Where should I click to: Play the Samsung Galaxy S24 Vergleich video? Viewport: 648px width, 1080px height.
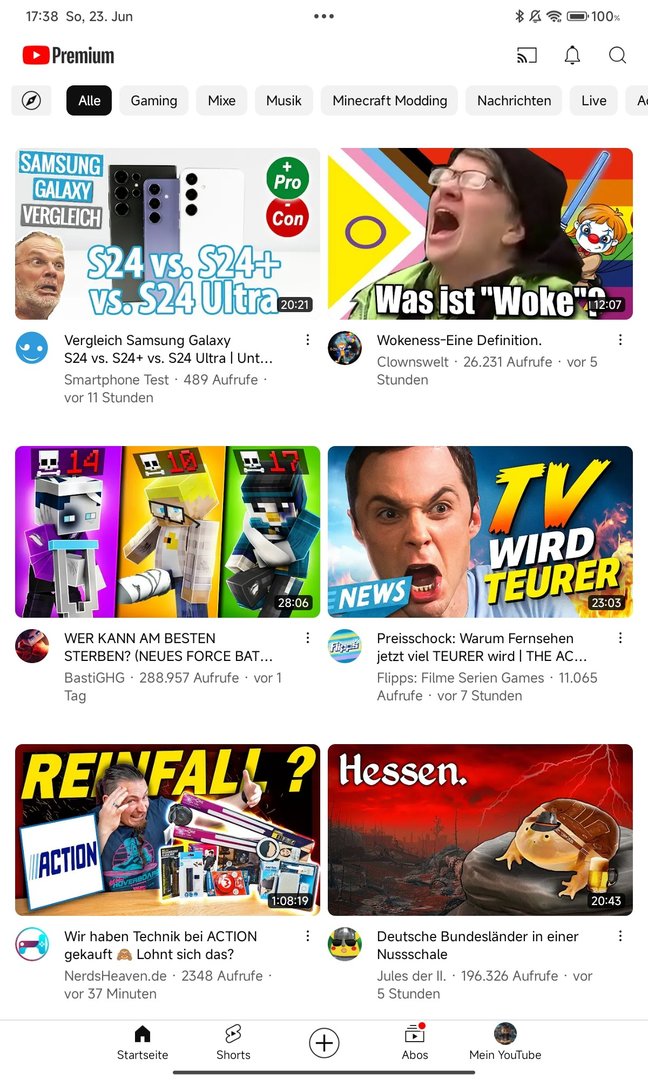click(x=167, y=234)
